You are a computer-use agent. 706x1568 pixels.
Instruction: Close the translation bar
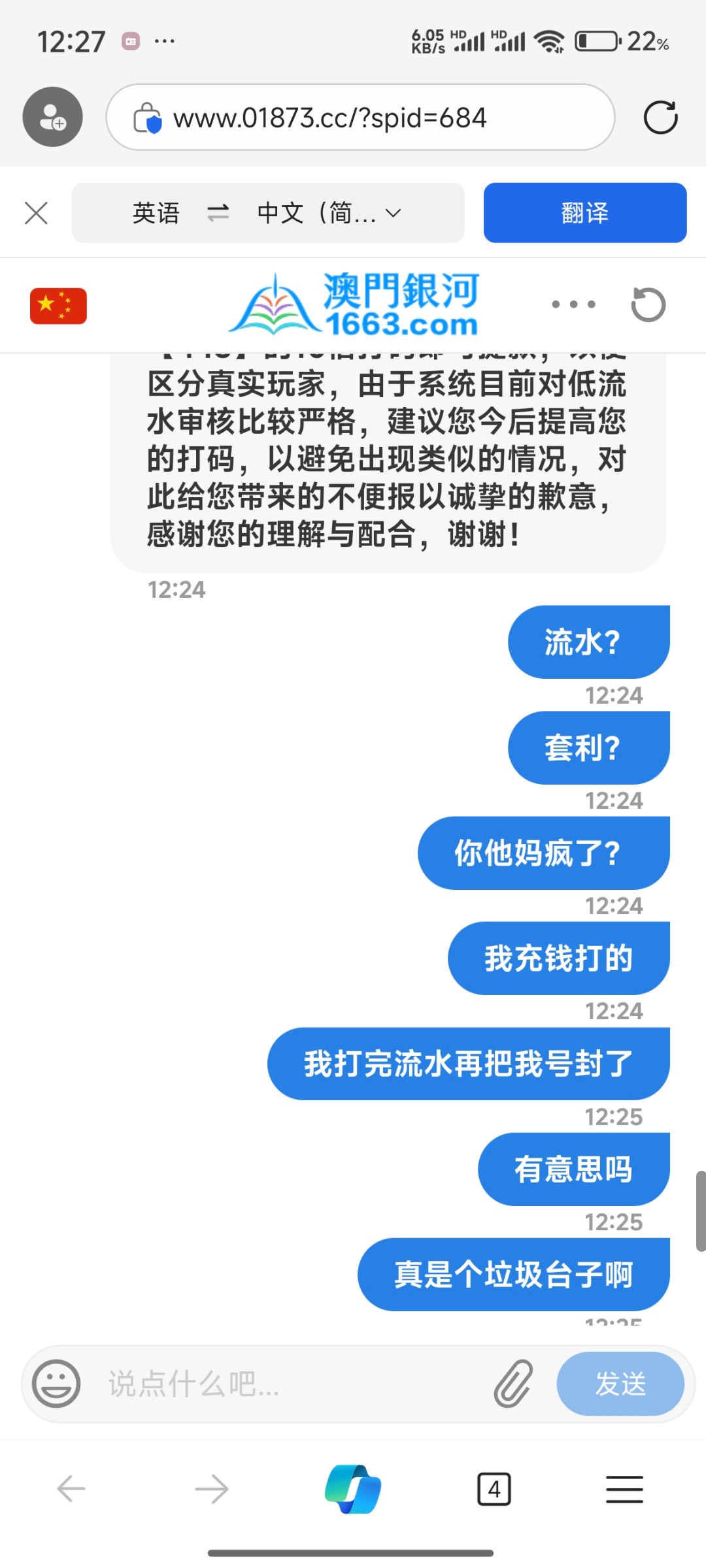[36, 213]
